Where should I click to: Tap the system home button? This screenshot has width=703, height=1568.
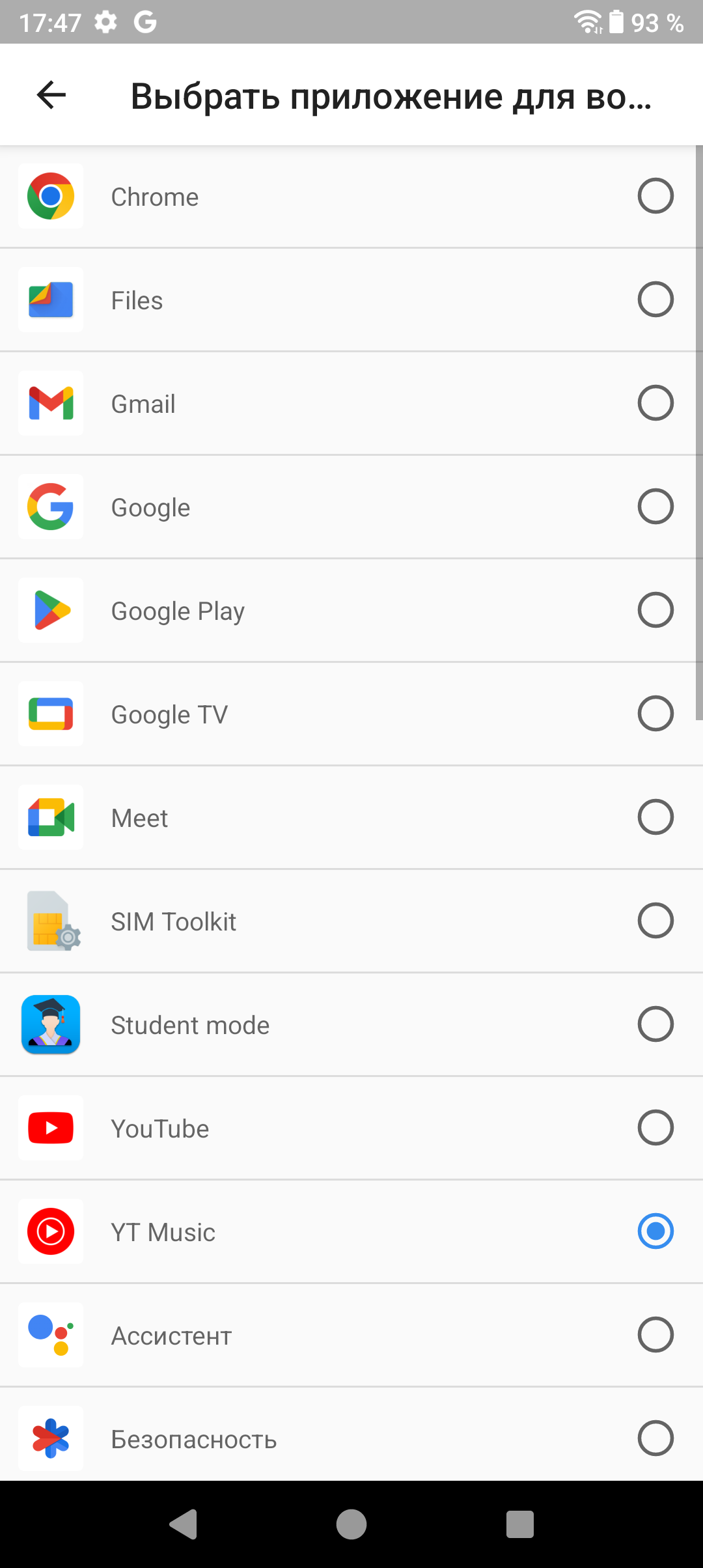[351, 1524]
